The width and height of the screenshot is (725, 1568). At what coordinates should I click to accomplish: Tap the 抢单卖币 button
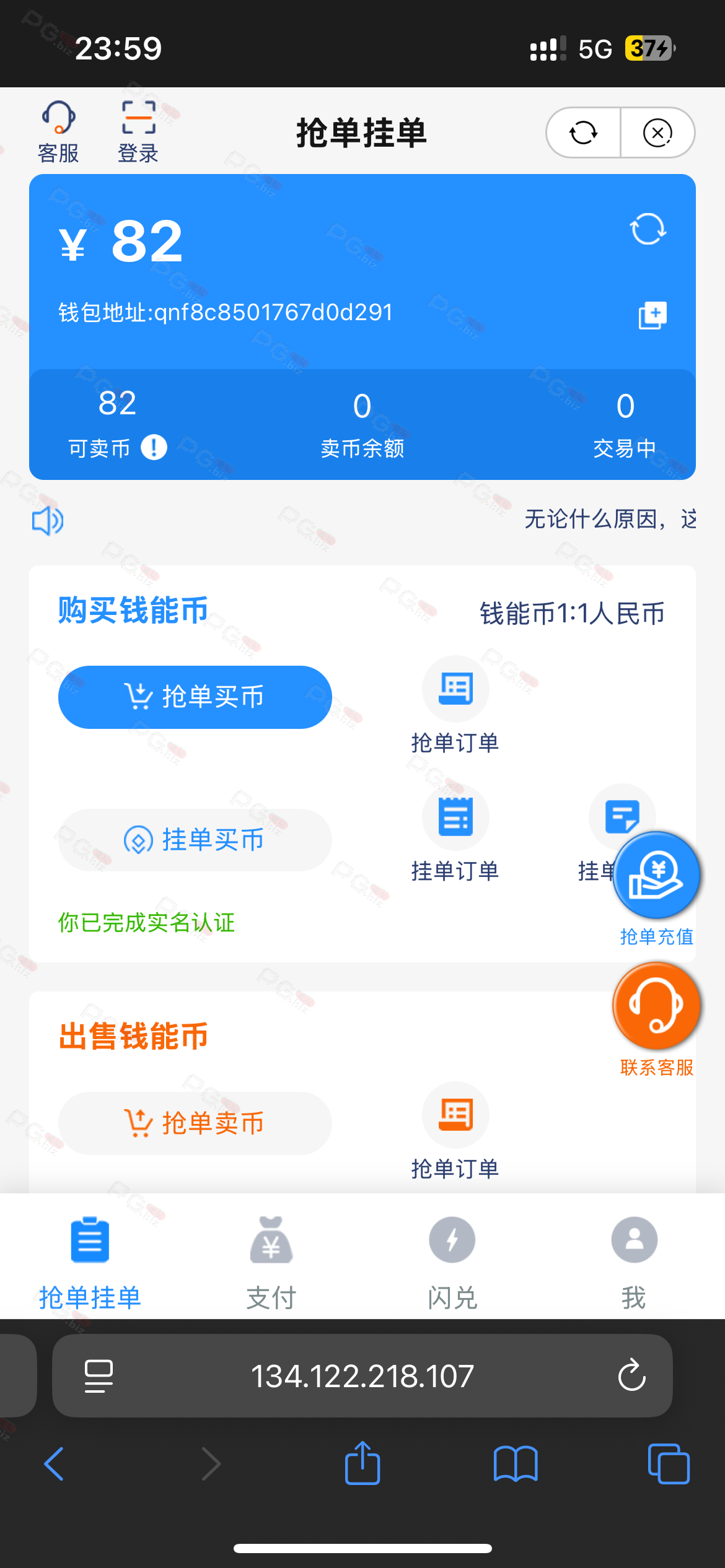tap(195, 1123)
